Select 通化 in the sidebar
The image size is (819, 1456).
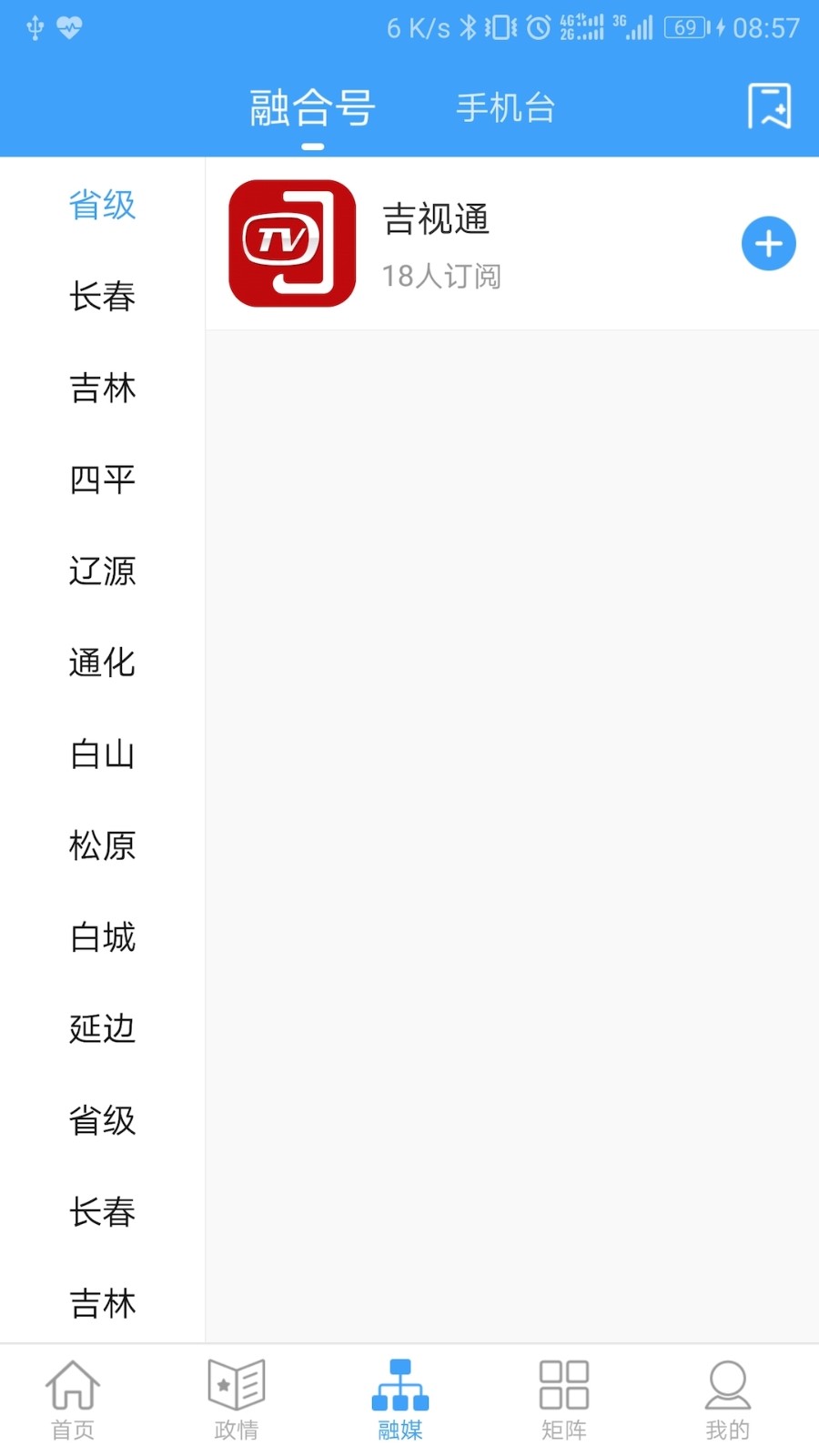tap(102, 663)
